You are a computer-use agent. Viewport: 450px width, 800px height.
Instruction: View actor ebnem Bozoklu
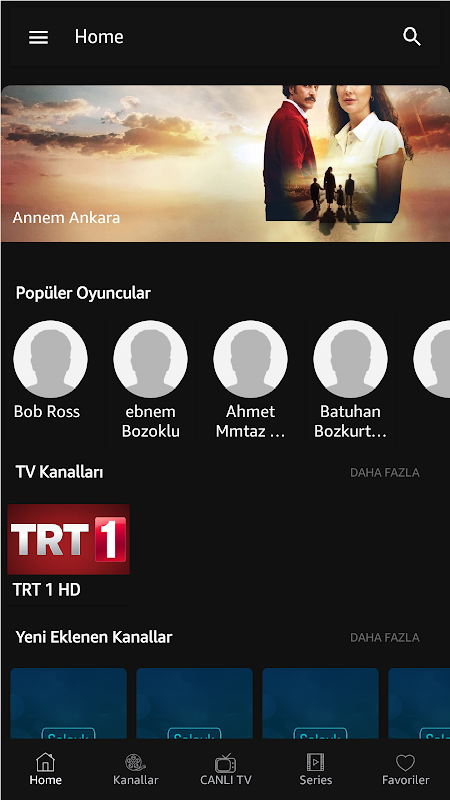(x=151, y=378)
